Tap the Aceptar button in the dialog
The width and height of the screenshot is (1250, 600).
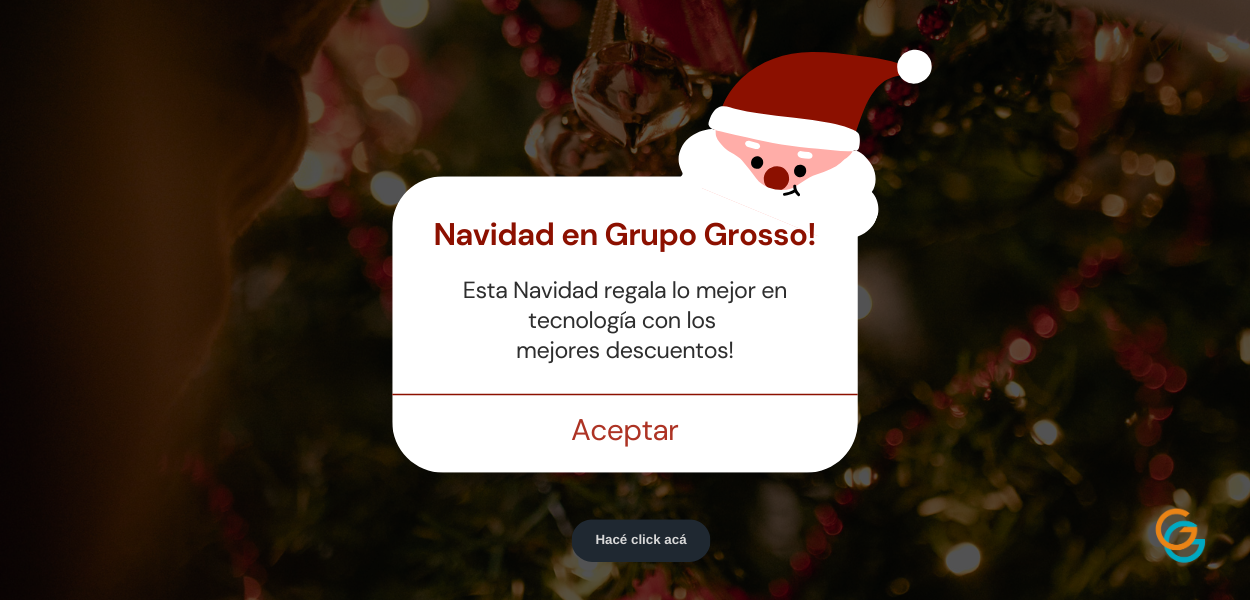pos(624,431)
